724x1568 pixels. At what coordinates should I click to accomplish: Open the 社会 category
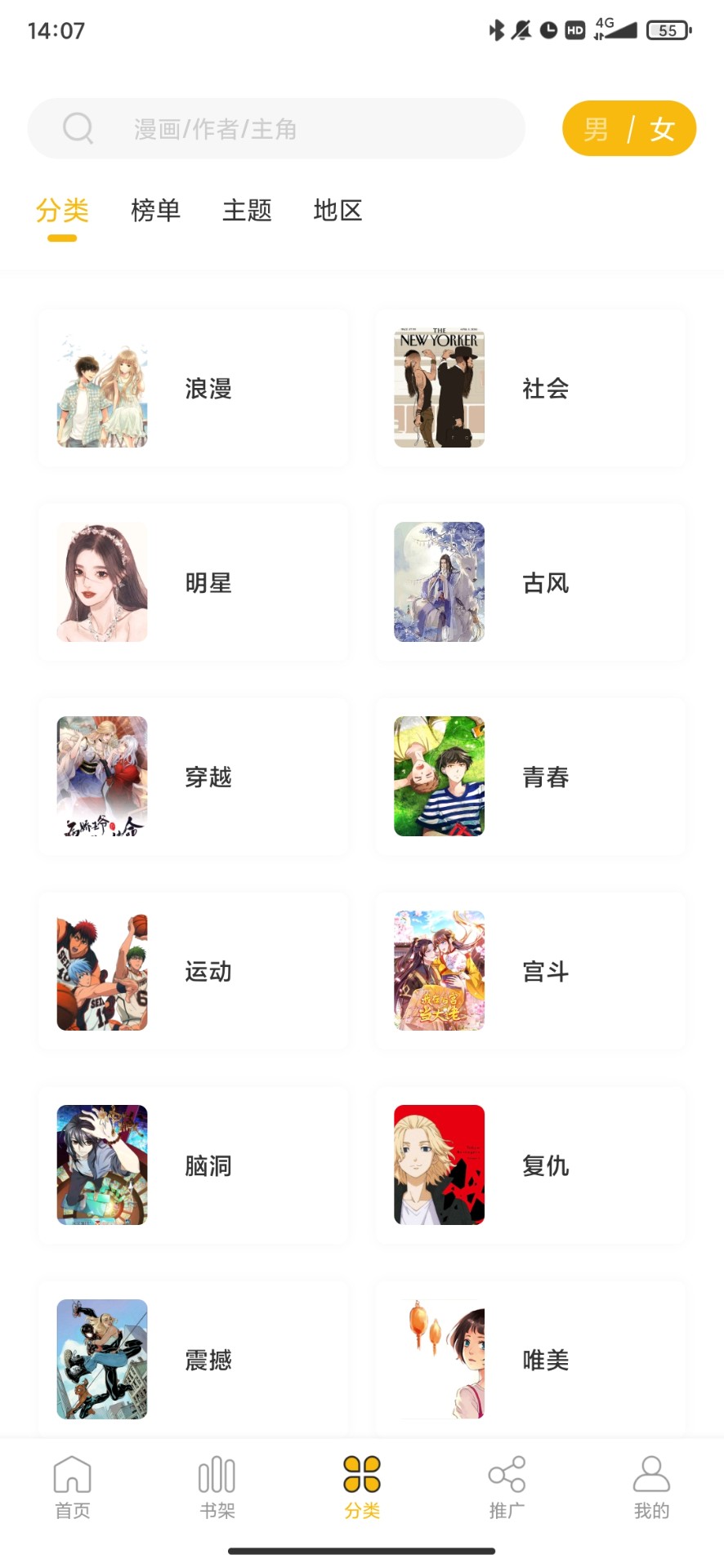530,388
